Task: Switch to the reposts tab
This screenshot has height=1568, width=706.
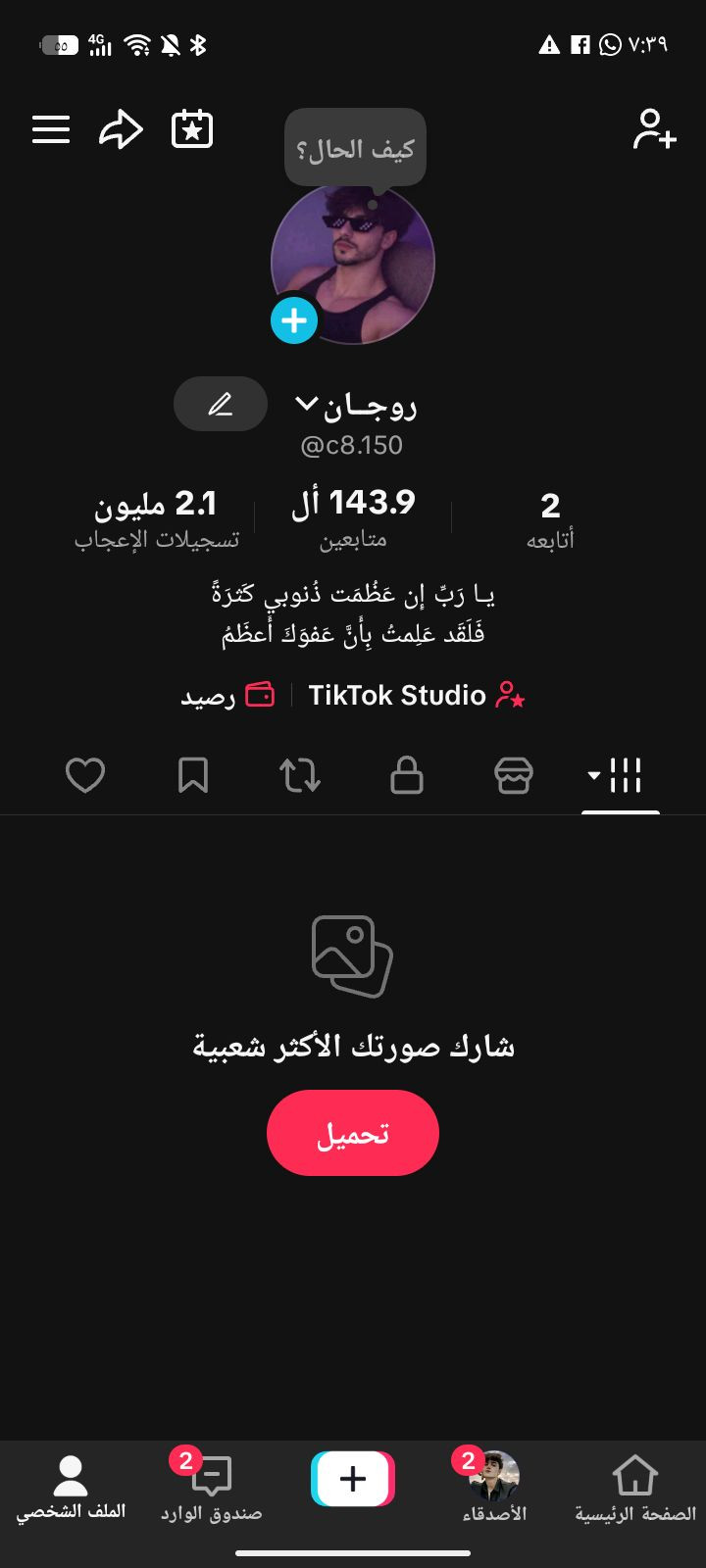Action: tap(300, 775)
